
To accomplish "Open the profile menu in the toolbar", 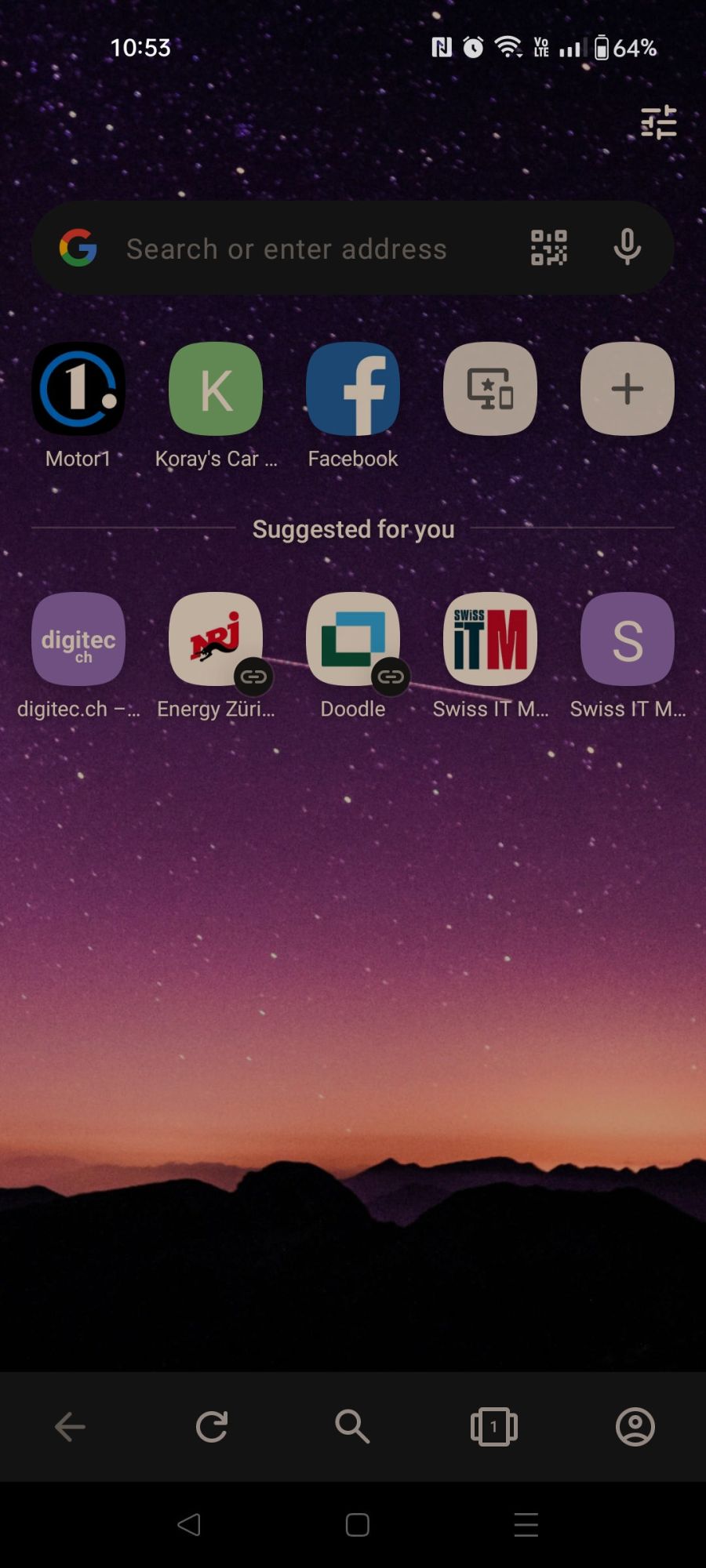I will (x=635, y=1427).
